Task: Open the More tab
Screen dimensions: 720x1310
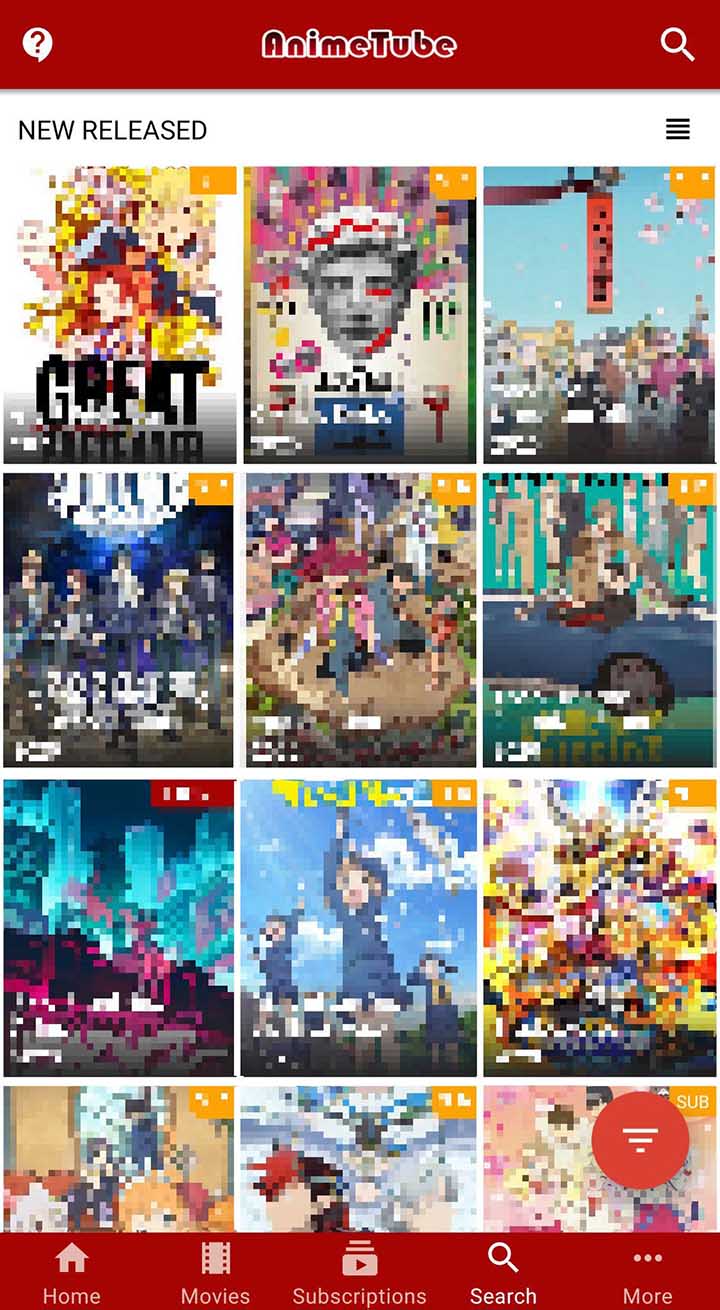Action: tap(648, 1272)
